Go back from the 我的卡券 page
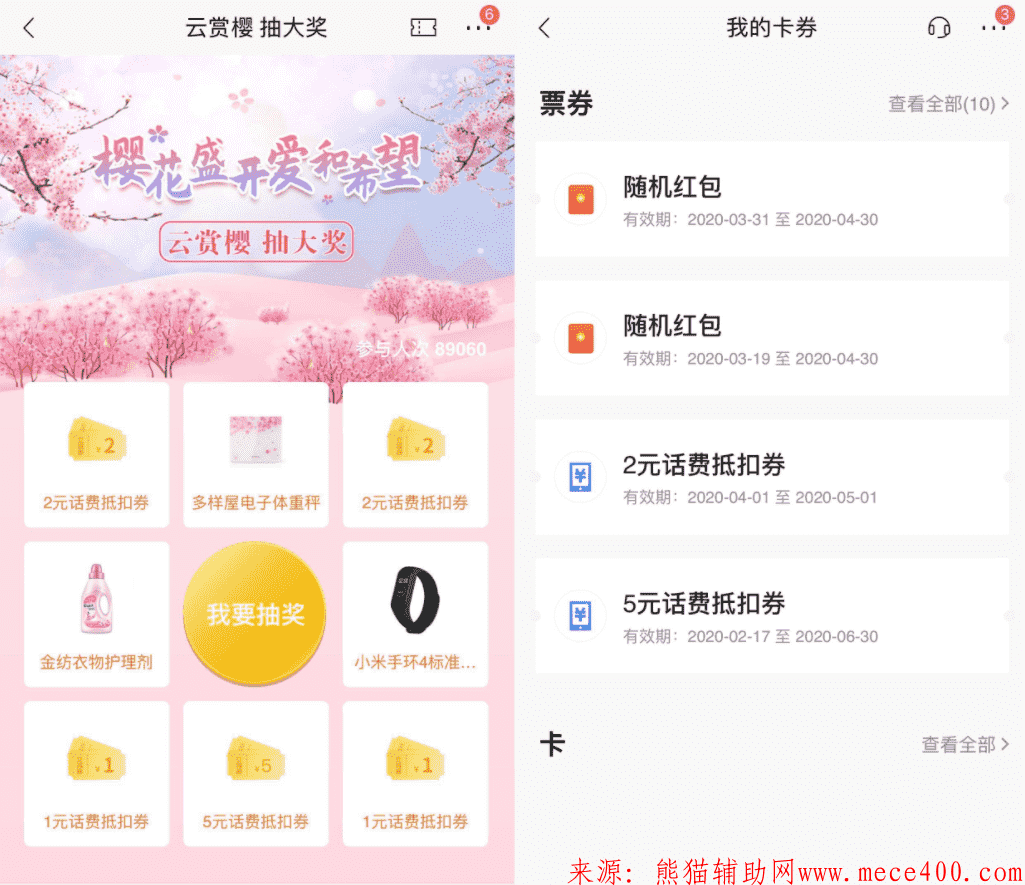Image resolution: width=1025 pixels, height=885 pixels. [544, 28]
